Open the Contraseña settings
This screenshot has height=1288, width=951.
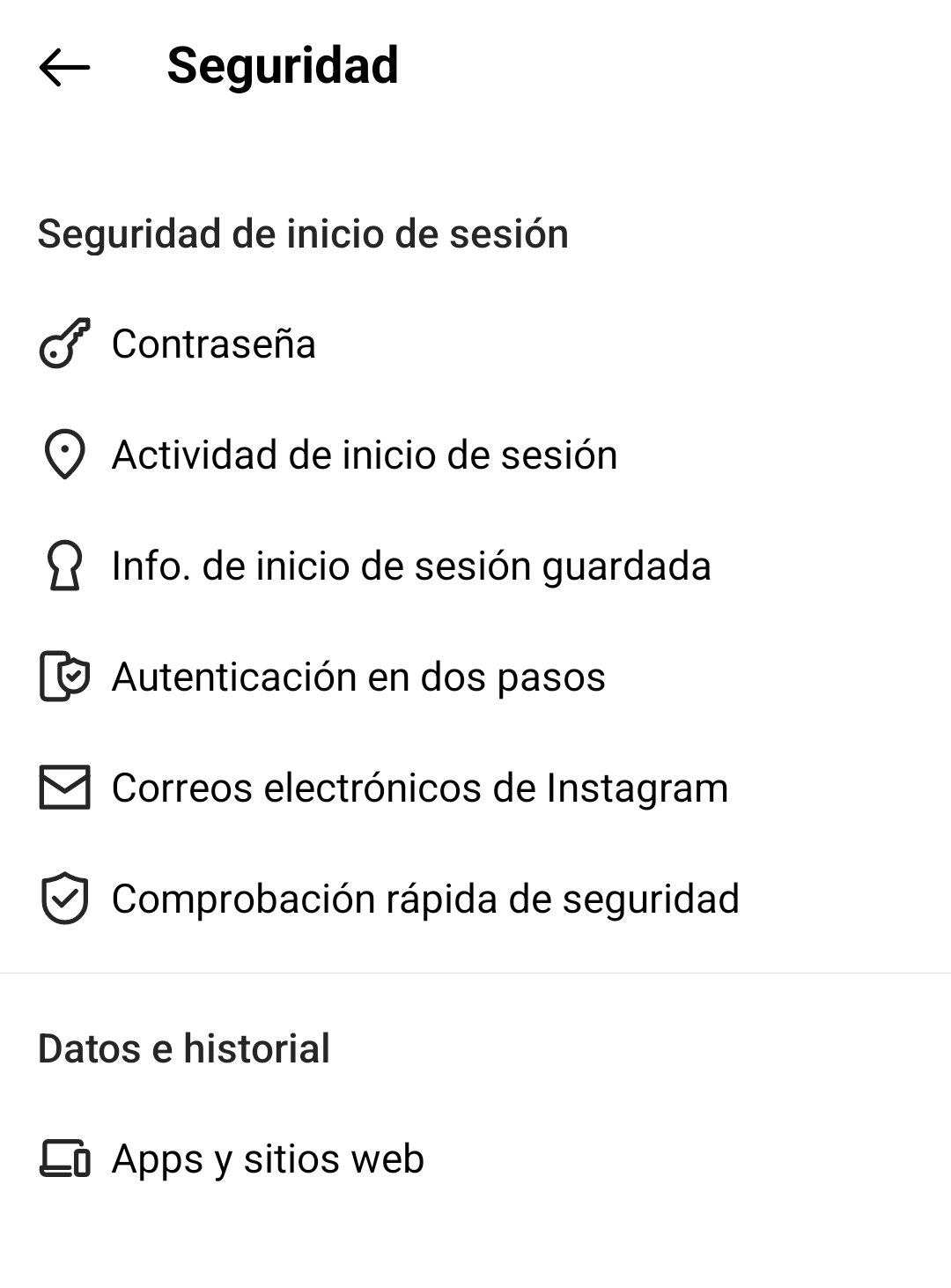213,344
